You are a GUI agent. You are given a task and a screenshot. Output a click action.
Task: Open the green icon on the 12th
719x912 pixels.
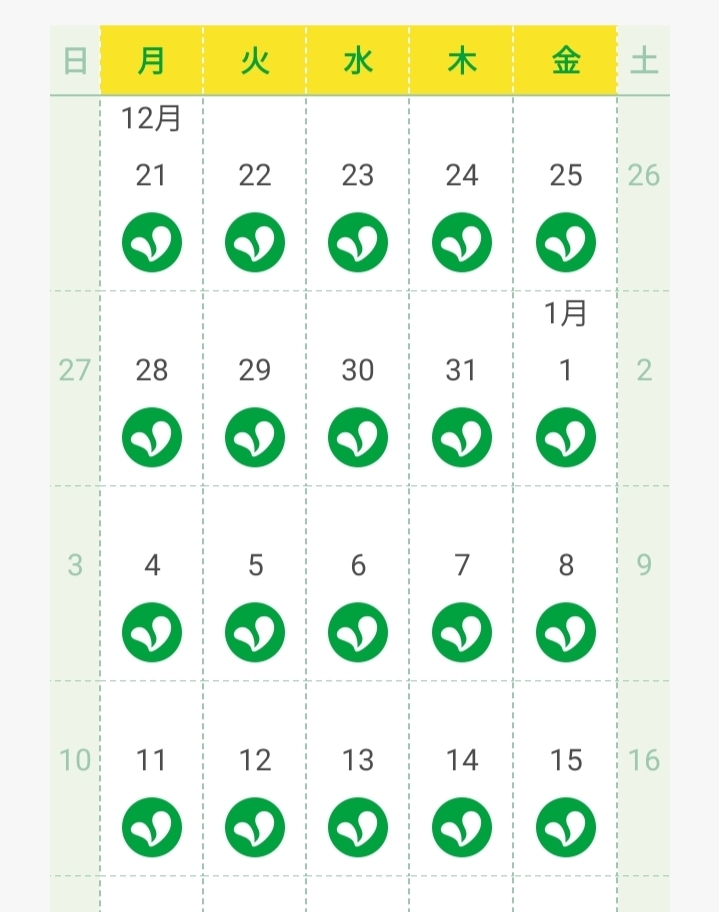click(x=255, y=827)
